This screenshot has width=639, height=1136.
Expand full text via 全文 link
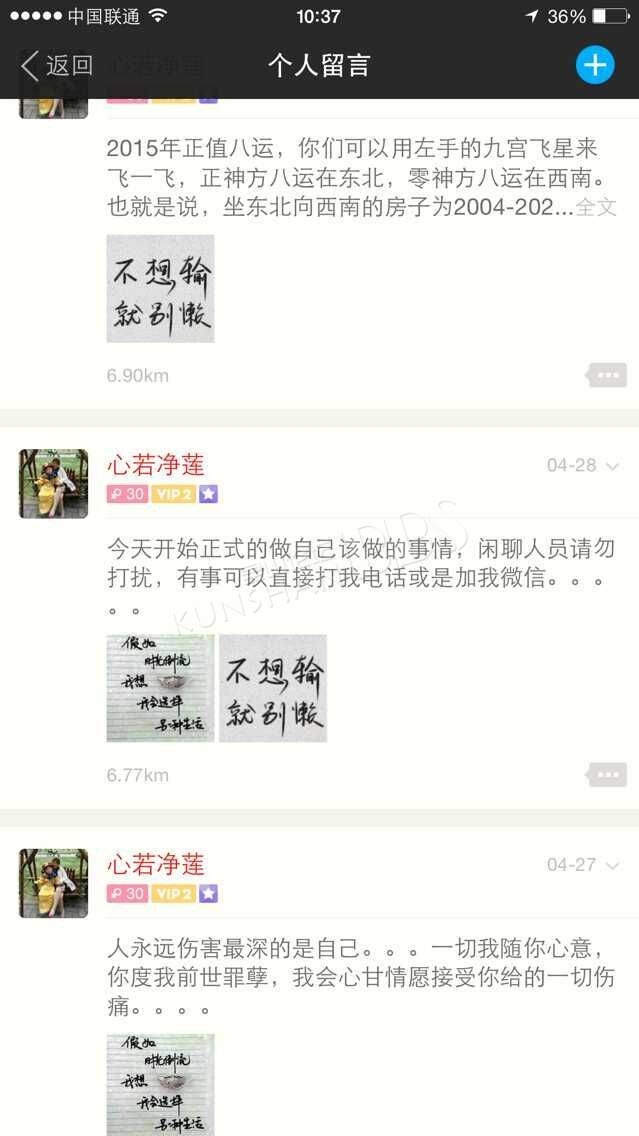(x=596, y=206)
